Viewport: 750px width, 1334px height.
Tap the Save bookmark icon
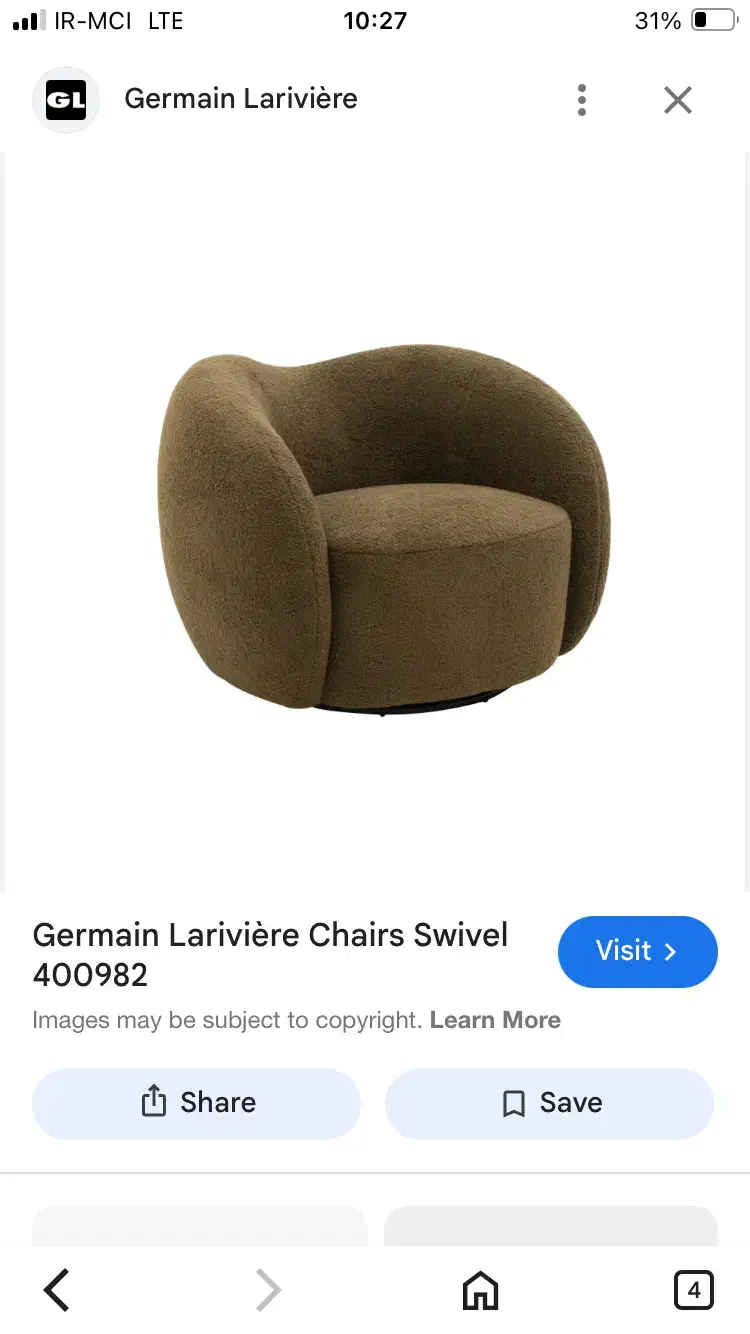512,1103
